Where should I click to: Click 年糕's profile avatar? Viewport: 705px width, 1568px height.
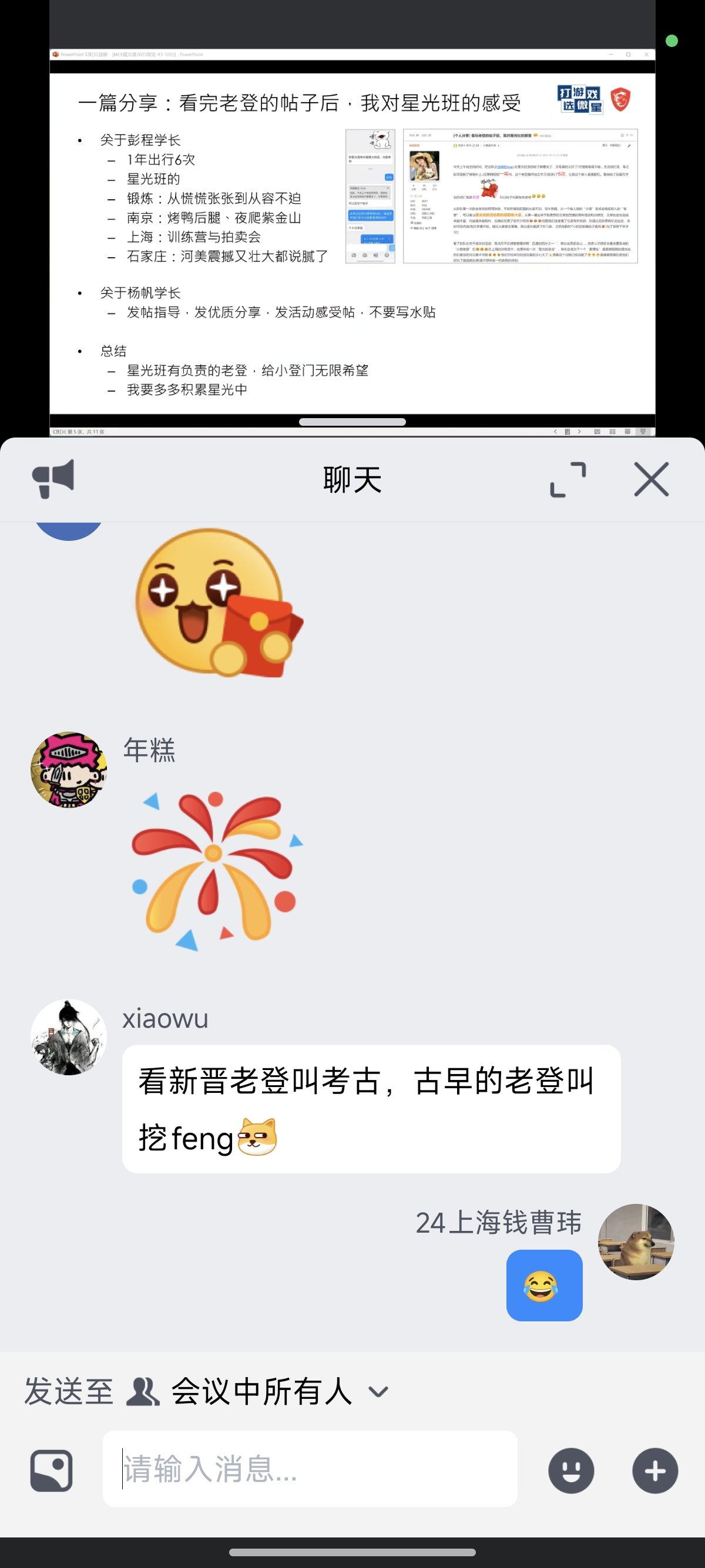(69, 770)
